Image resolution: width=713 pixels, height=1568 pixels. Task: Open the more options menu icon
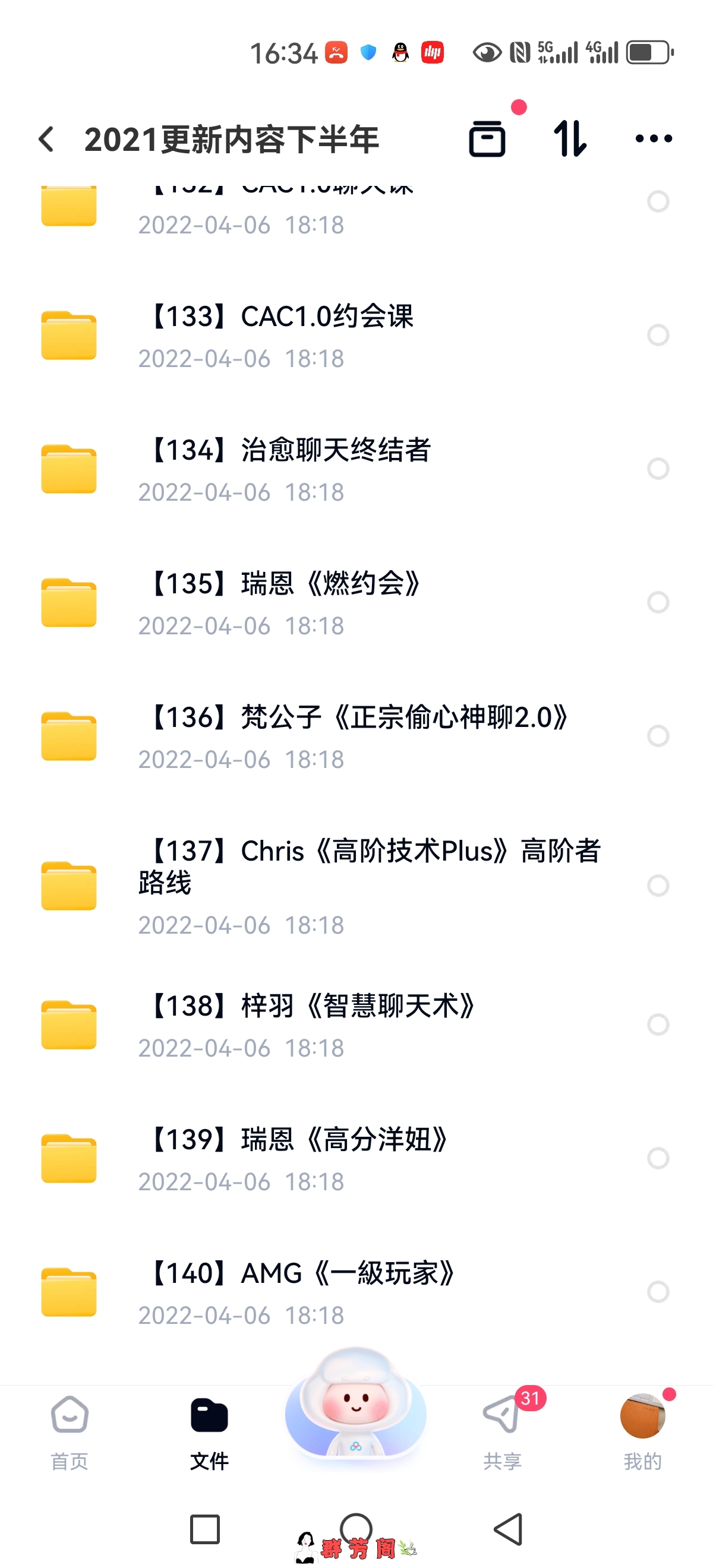pyautogui.click(x=654, y=138)
